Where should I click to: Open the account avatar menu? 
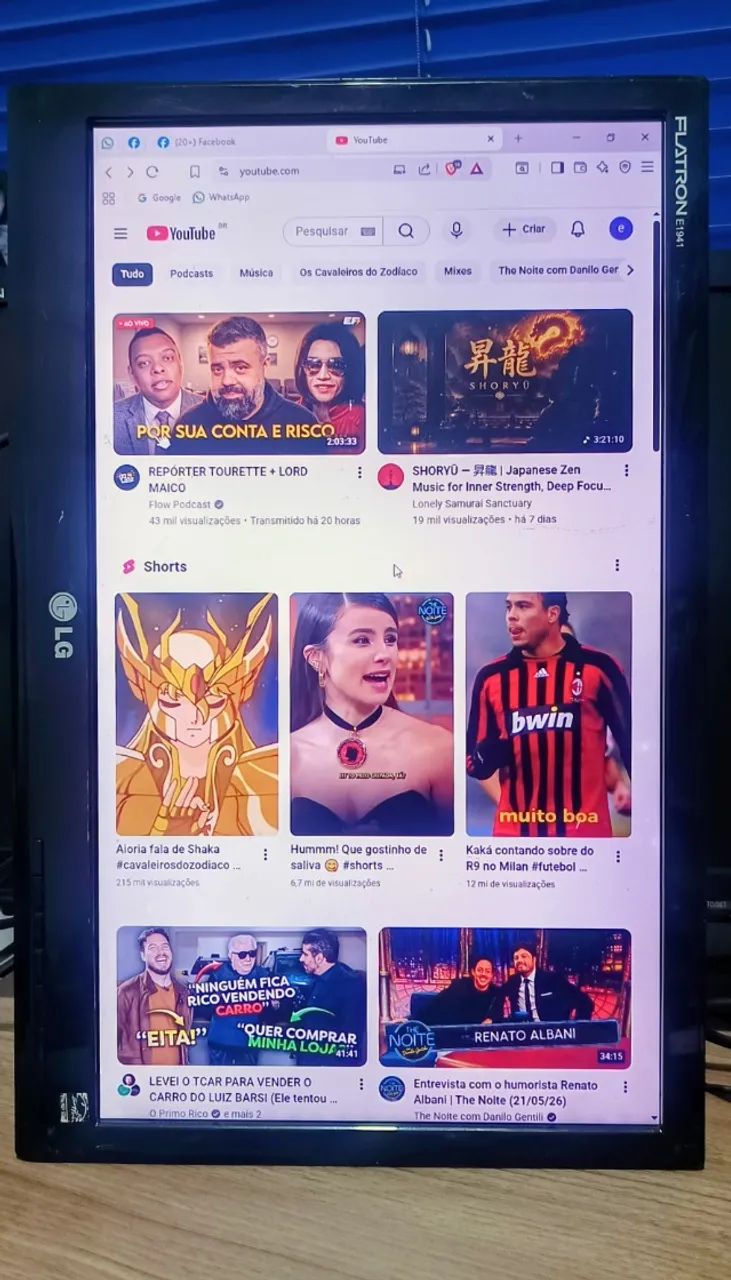(621, 228)
